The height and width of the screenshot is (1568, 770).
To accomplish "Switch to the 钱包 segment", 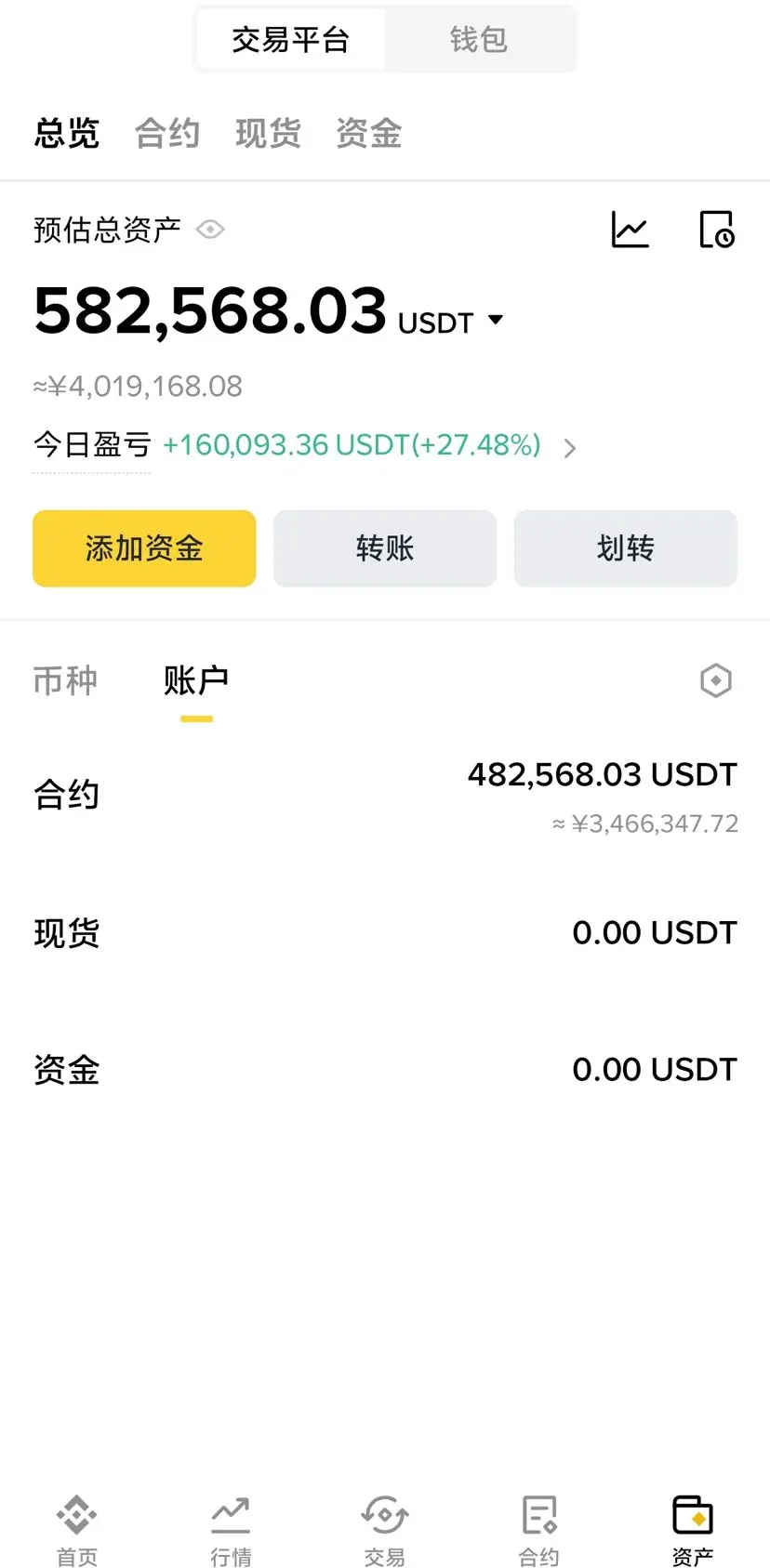I will [x=479, y=39].
